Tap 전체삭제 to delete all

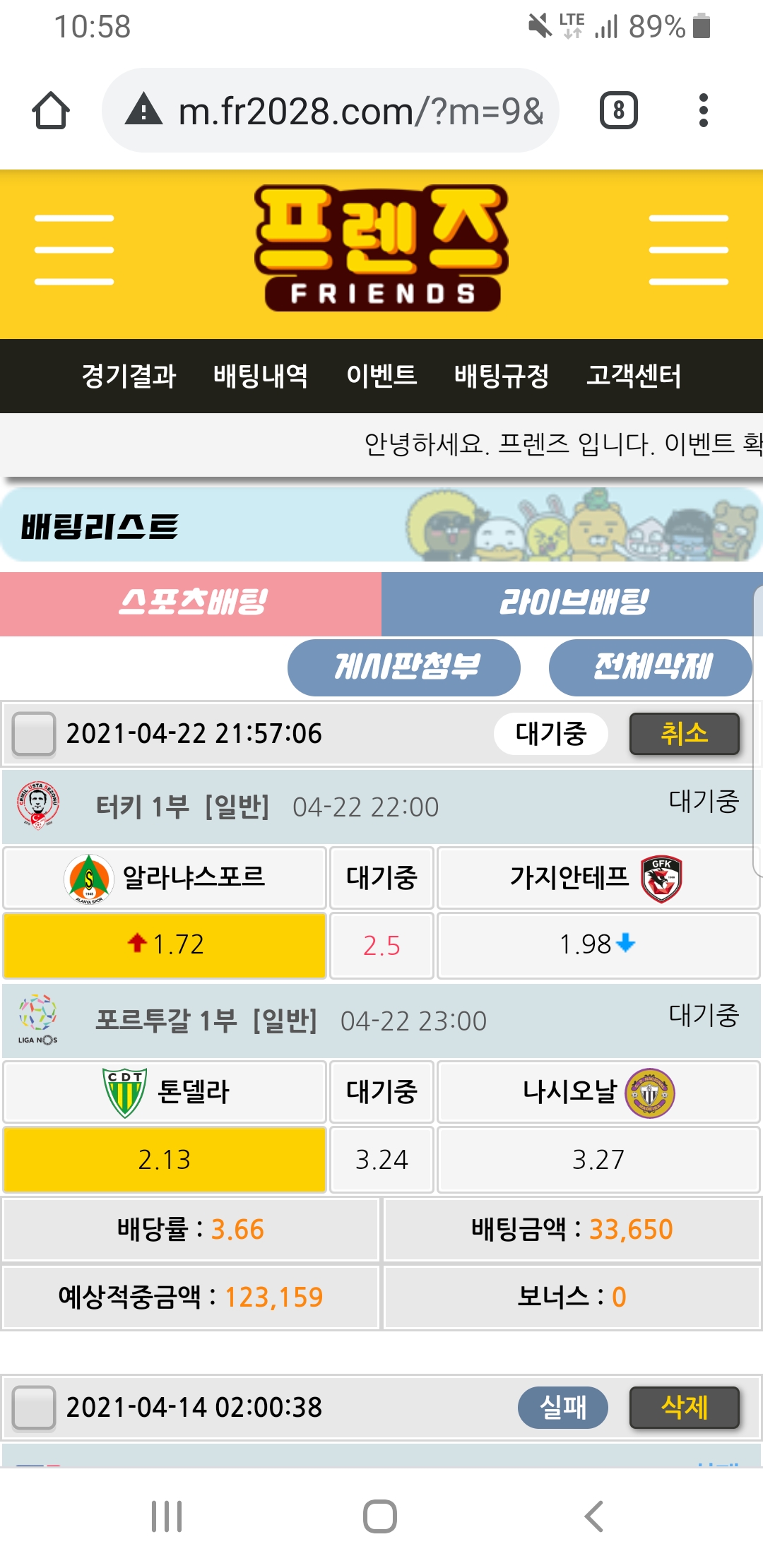651,667
